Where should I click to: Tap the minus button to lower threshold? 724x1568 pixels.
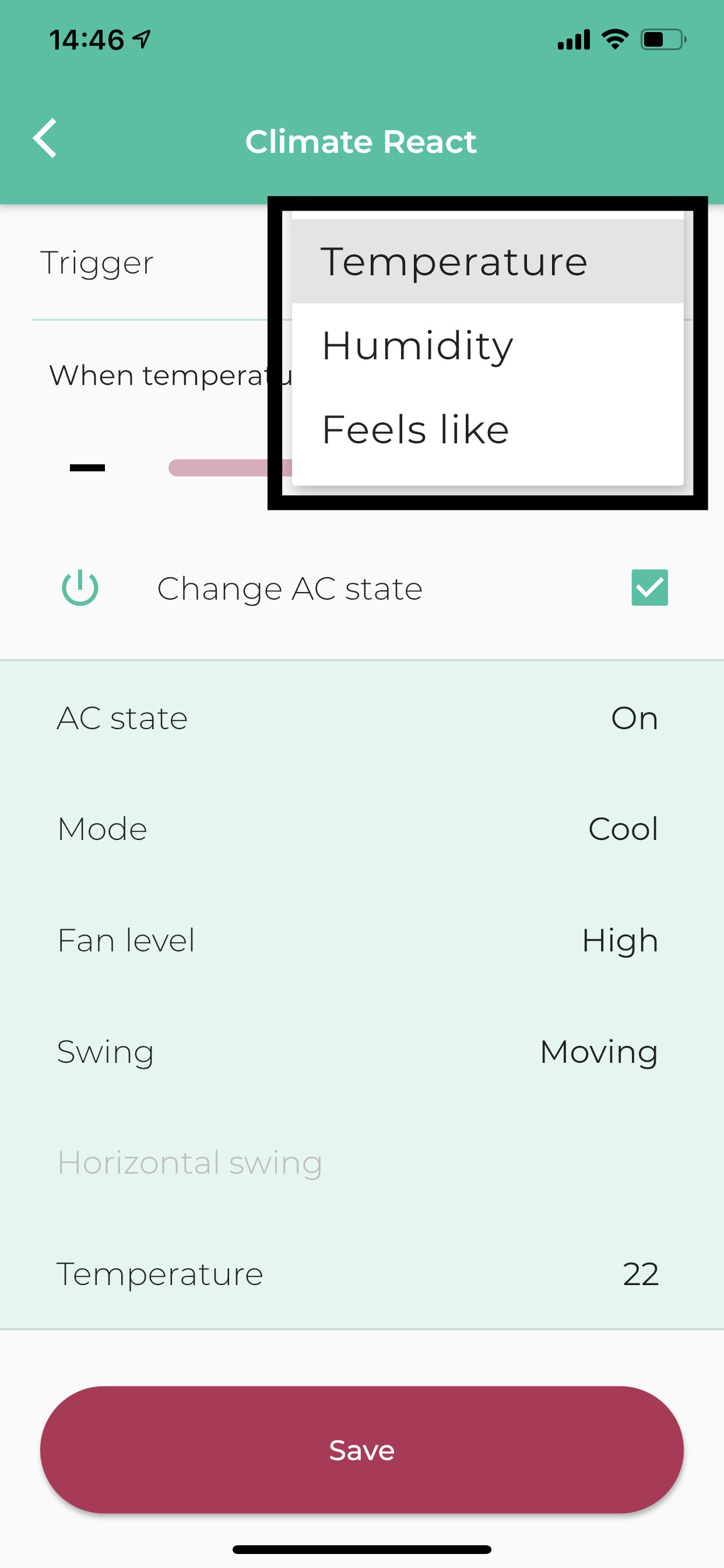pos(87,467)
